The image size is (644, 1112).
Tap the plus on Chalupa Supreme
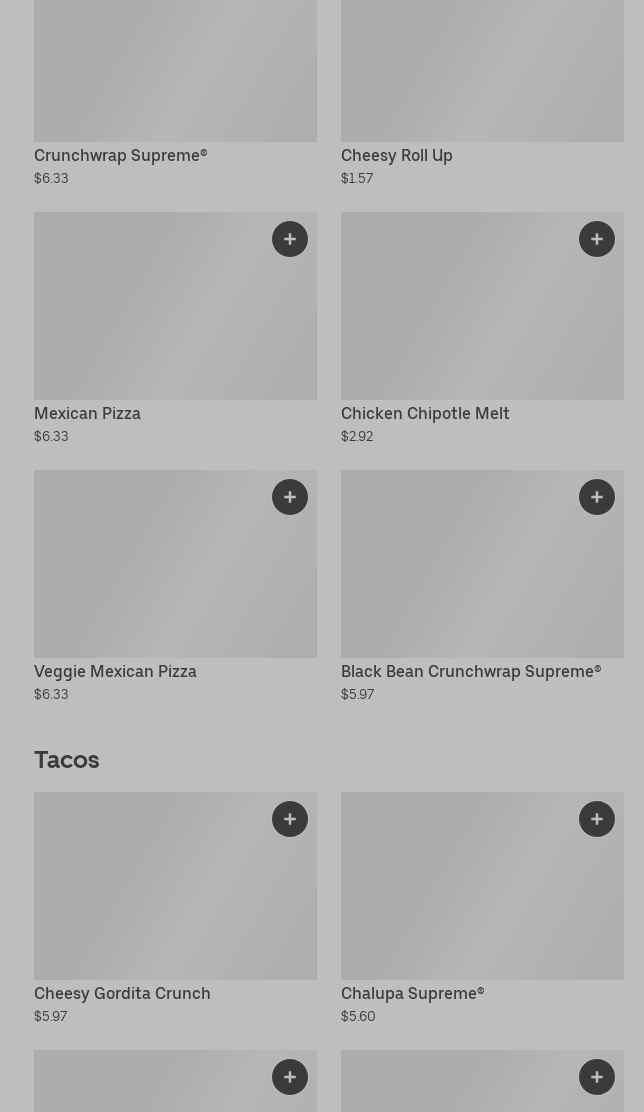pos(597,819)
